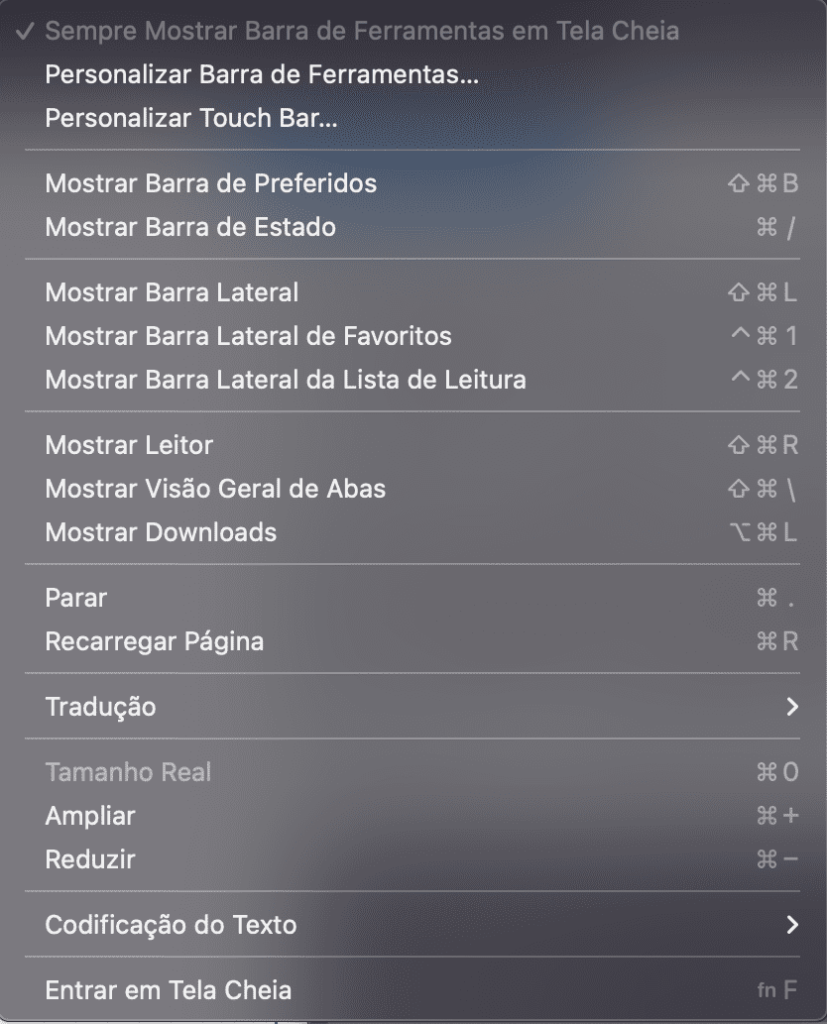Select Mostrar Barra Lateral de Favoritos
The height and width of the screenshot is (1024, 827).
(x=248, y=336)
